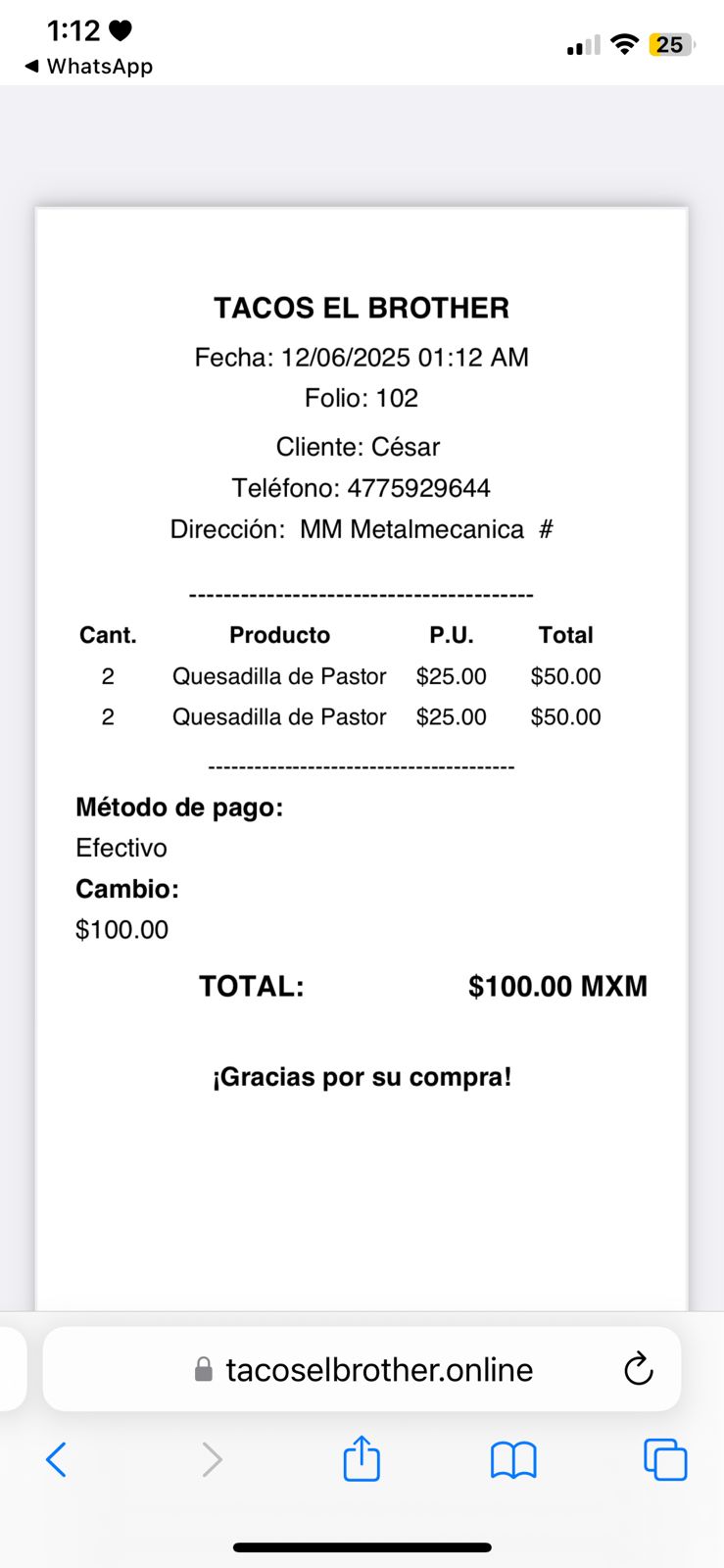Show all open tabs

(665, 1459)
